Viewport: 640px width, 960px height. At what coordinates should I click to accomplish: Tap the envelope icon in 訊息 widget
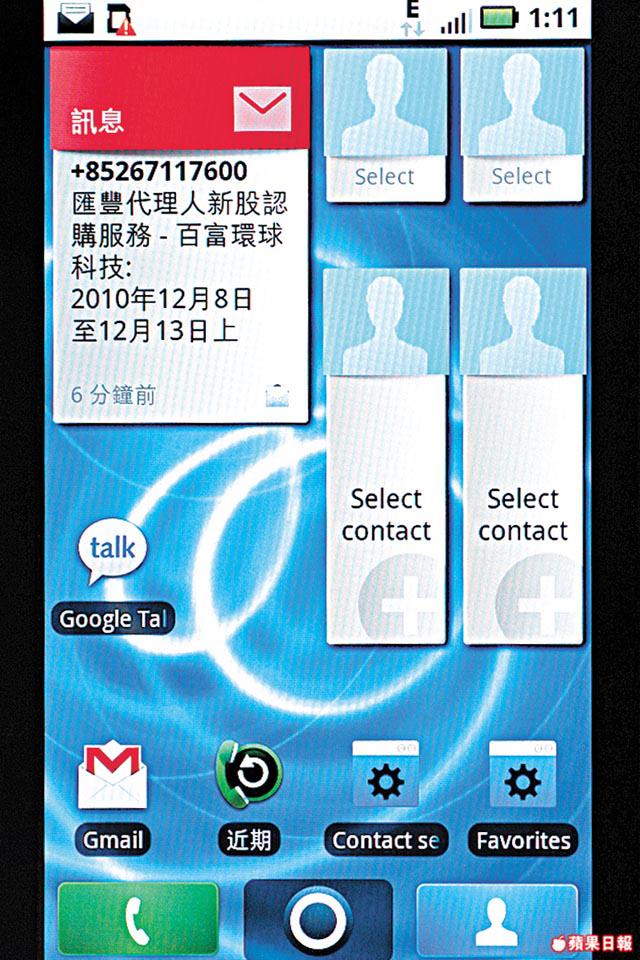point(262,108)
